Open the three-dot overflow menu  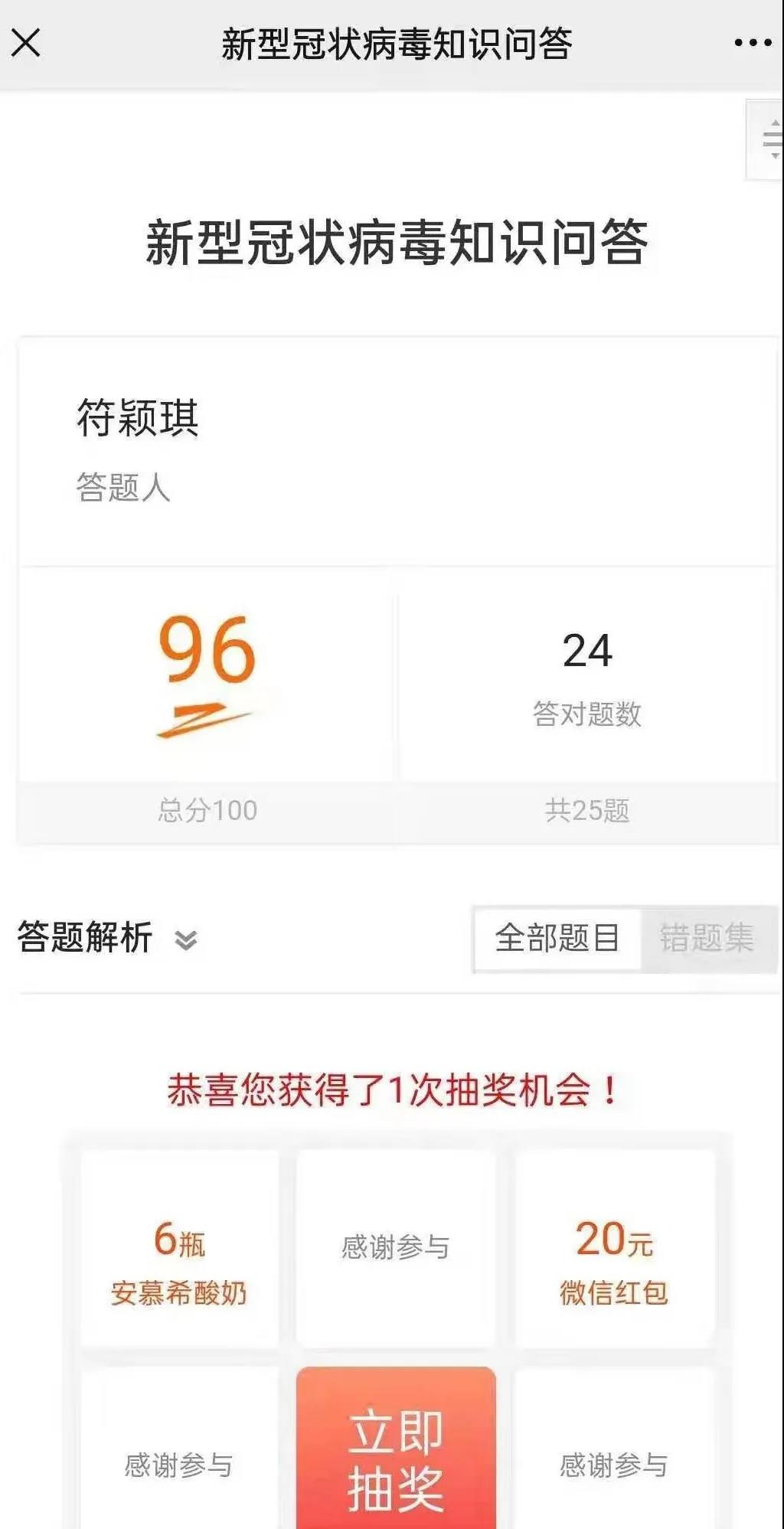[x=753, y=43]
